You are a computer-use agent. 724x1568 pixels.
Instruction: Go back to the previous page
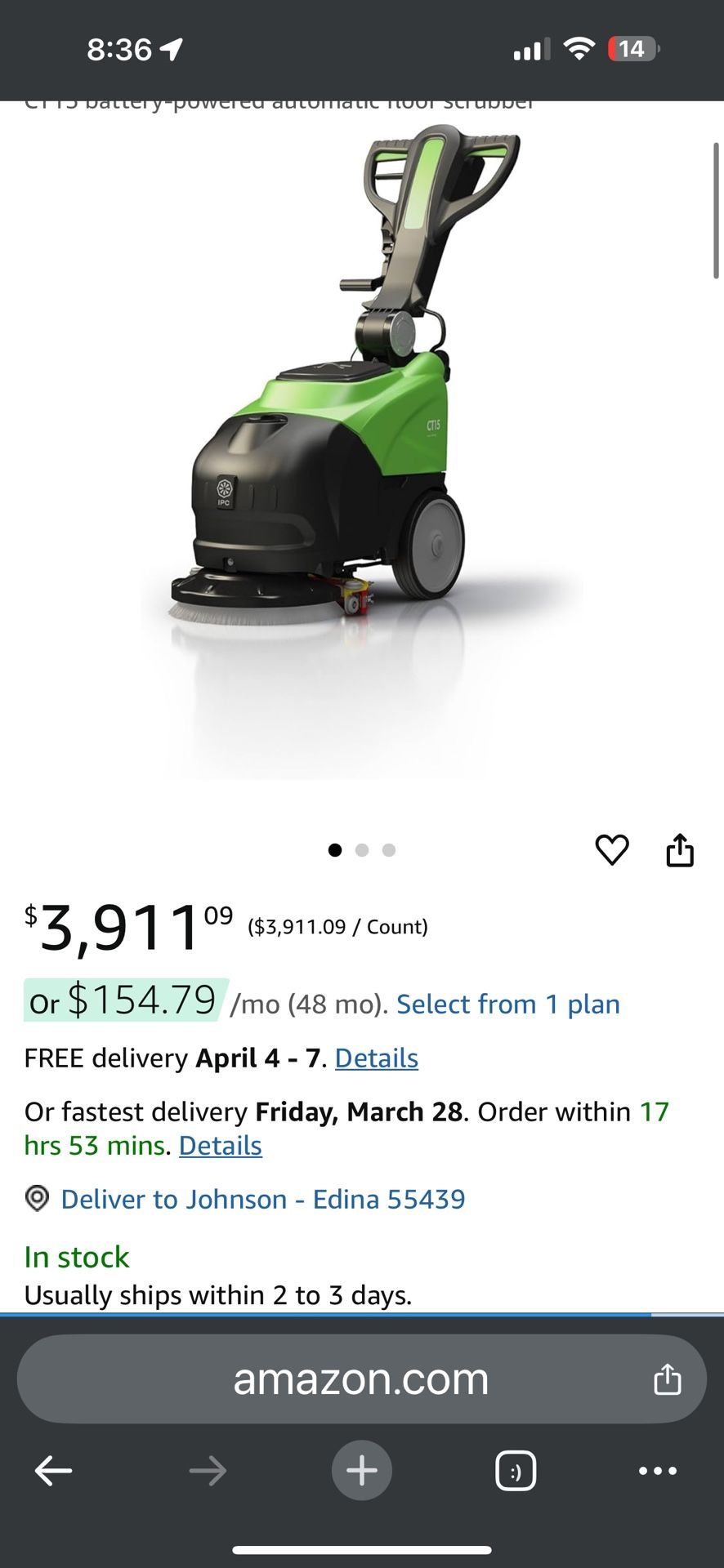(54, 1471)
